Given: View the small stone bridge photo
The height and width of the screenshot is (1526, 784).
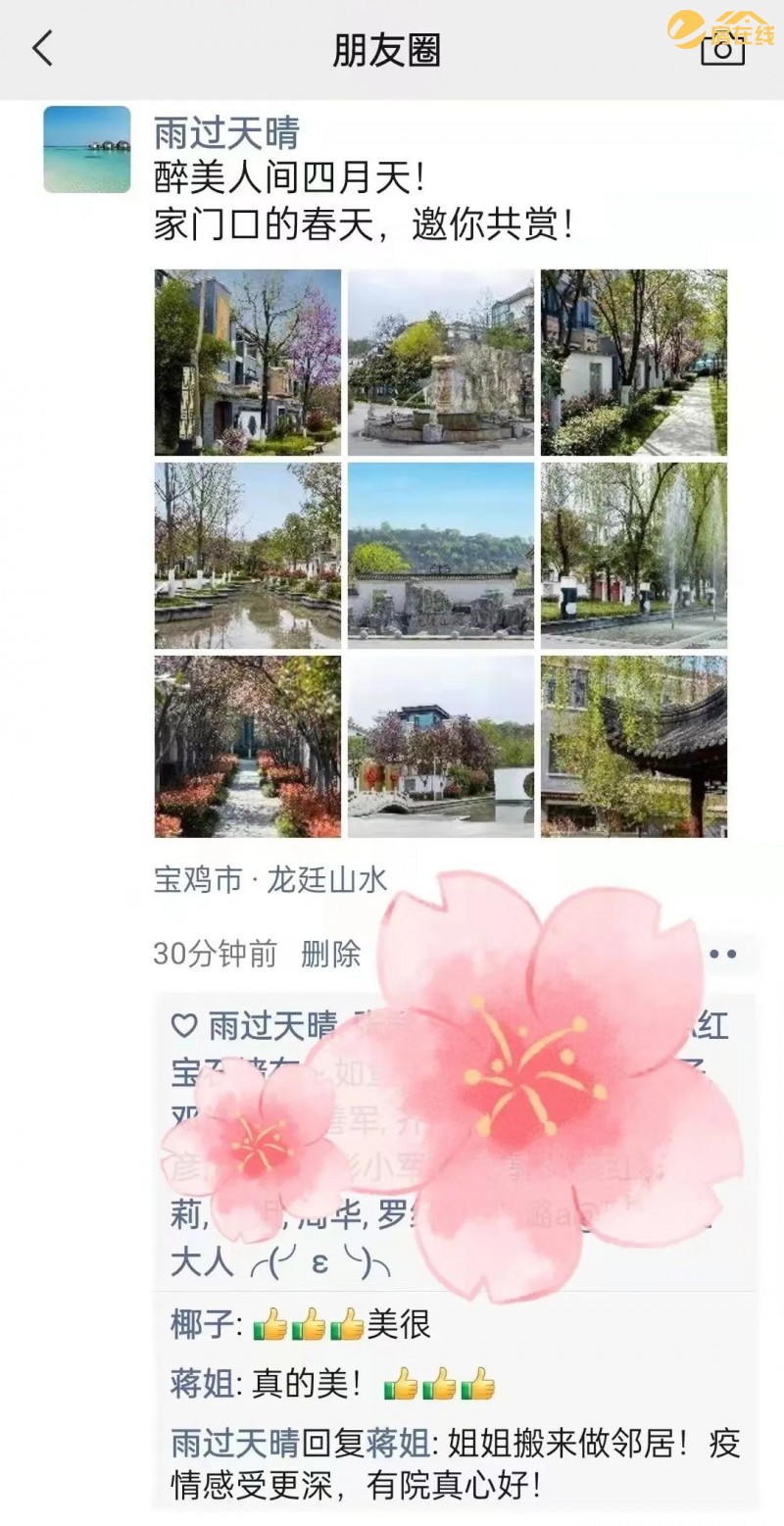Looking at the screenshot, I should tap(441, 747).
